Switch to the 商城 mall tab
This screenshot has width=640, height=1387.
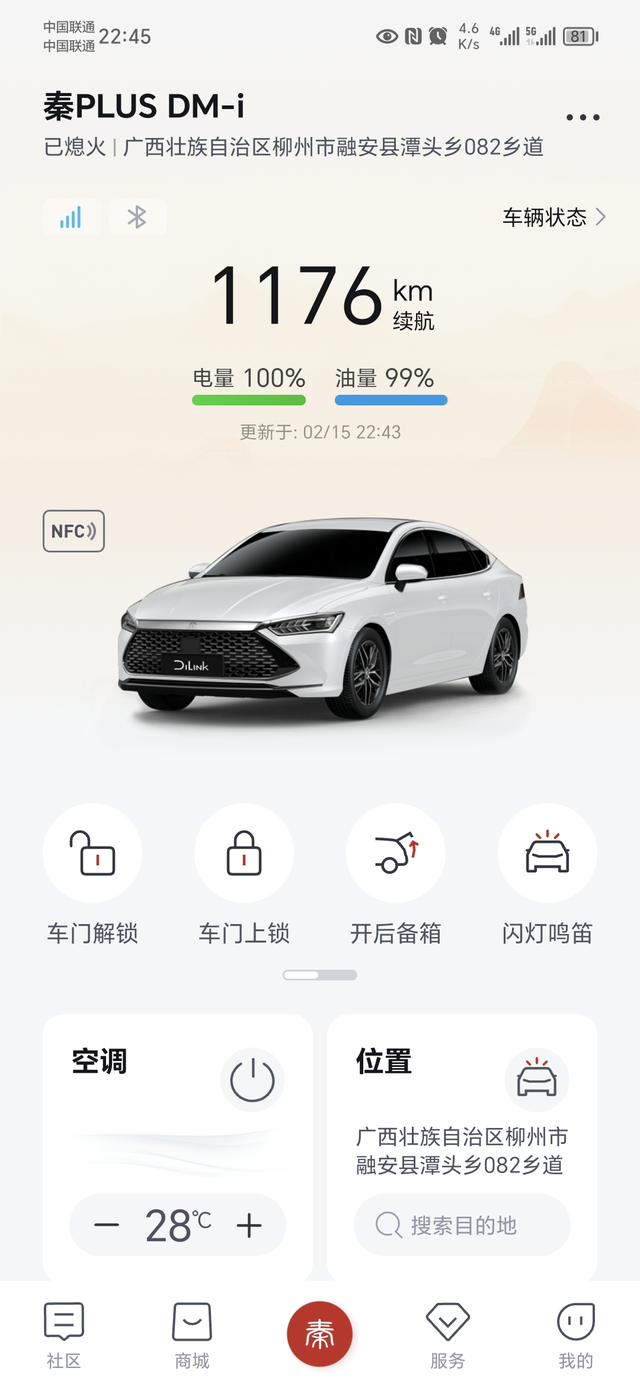pos(192,1336)
